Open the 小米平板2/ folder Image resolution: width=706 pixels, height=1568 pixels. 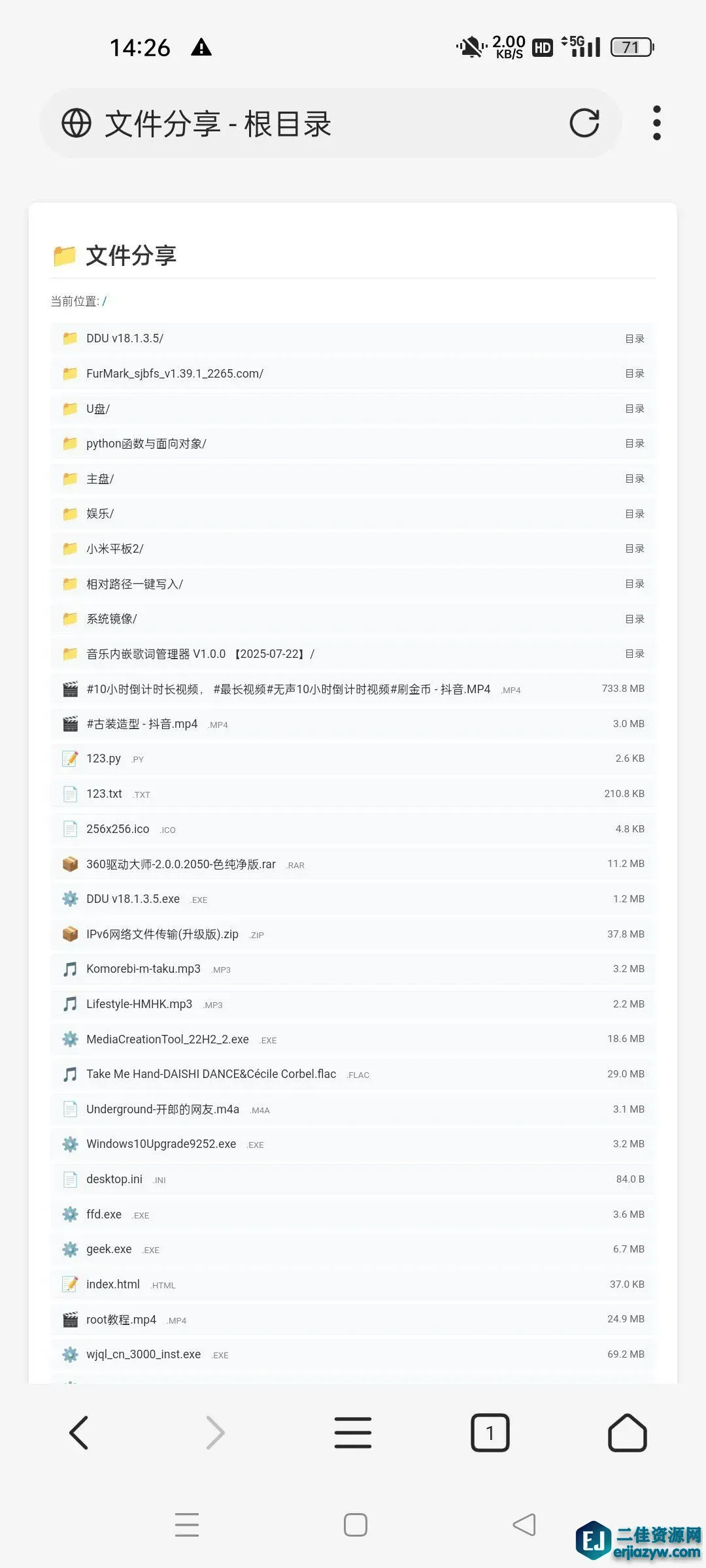click(114, 549)
